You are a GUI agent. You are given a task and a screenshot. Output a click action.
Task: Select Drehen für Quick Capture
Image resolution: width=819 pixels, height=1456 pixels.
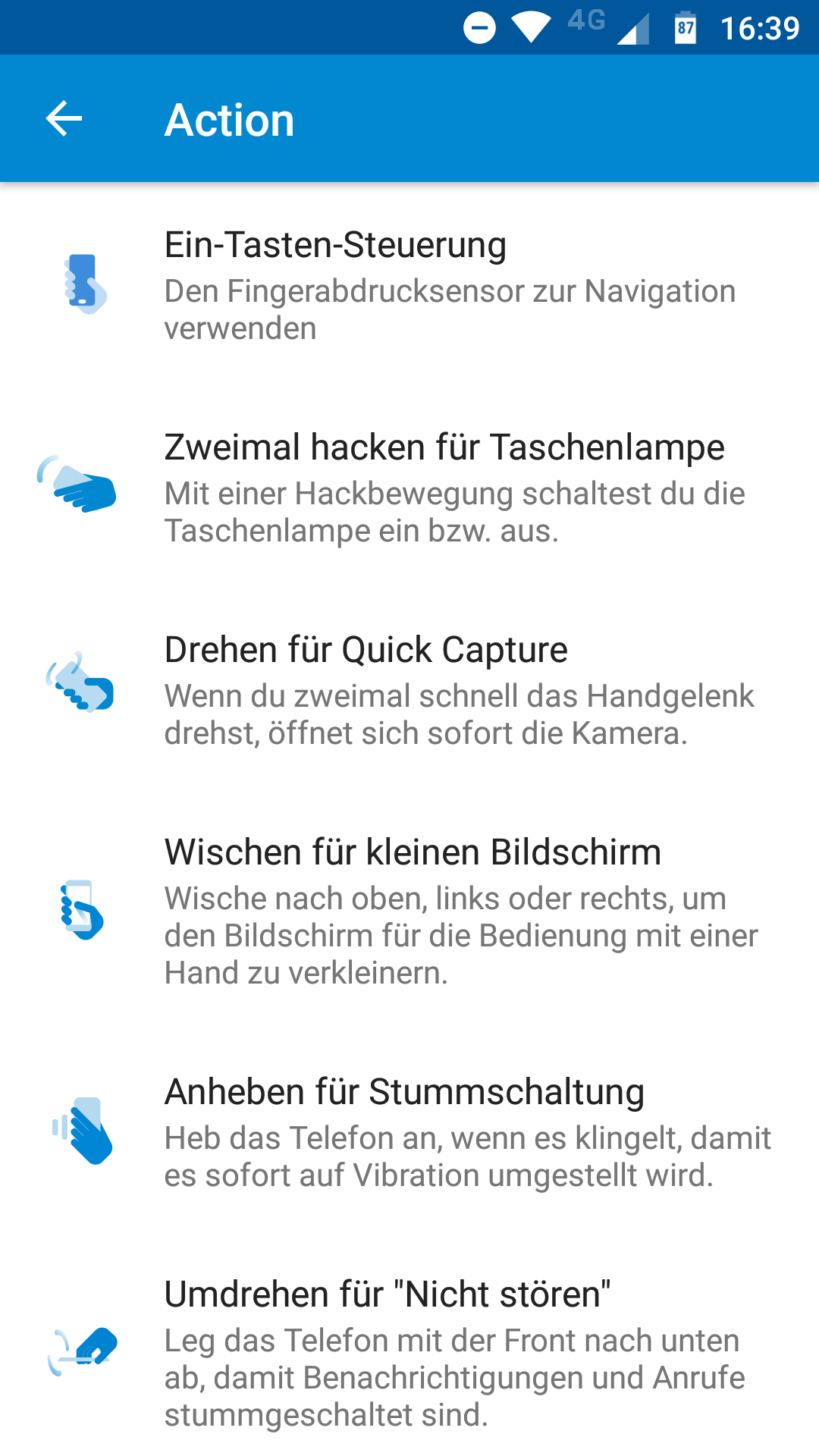pos(409,690)
